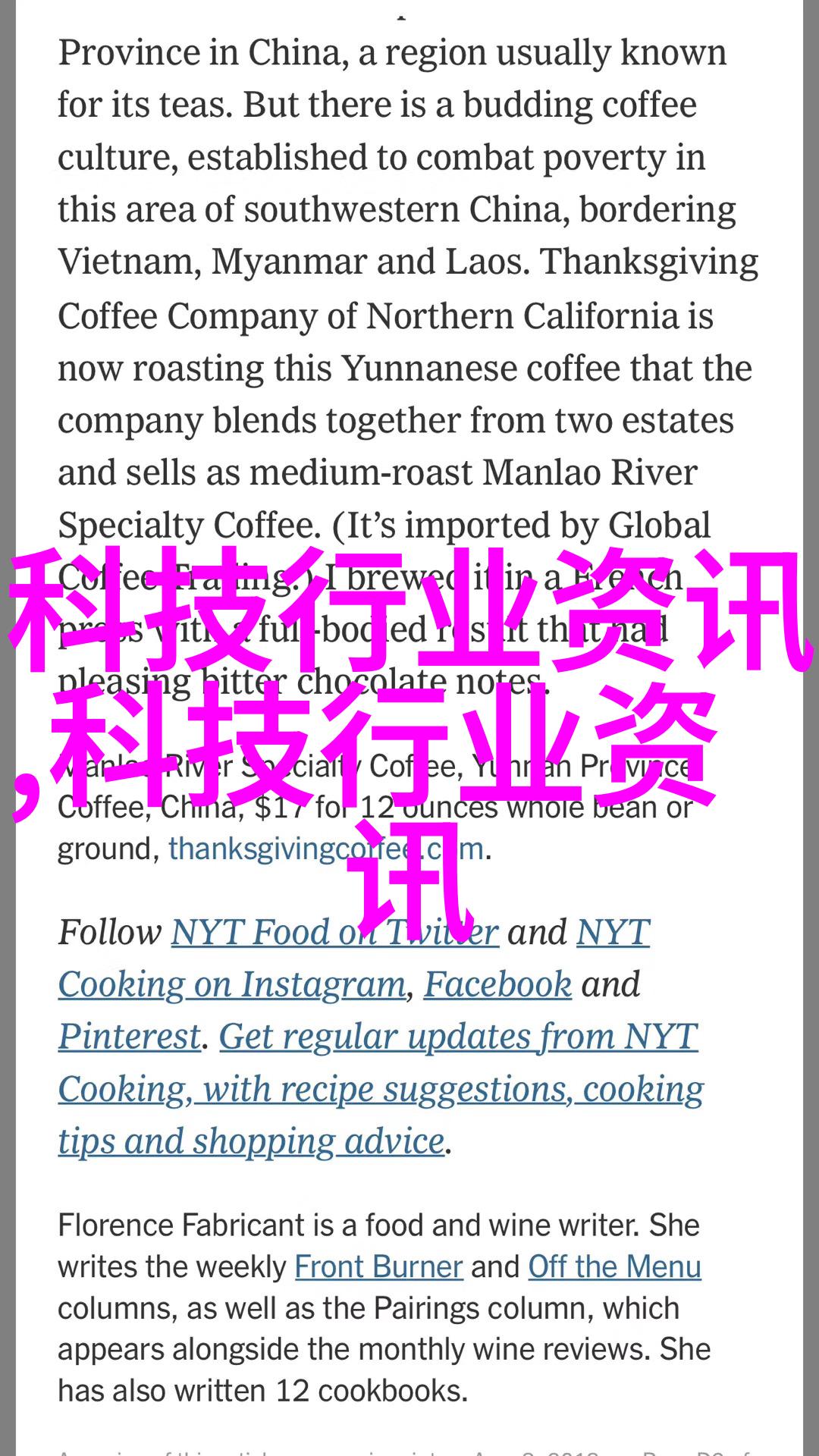819x1456 pixels.
Task: Open the Off the Menu column link
Action: tap(614, 1267)
